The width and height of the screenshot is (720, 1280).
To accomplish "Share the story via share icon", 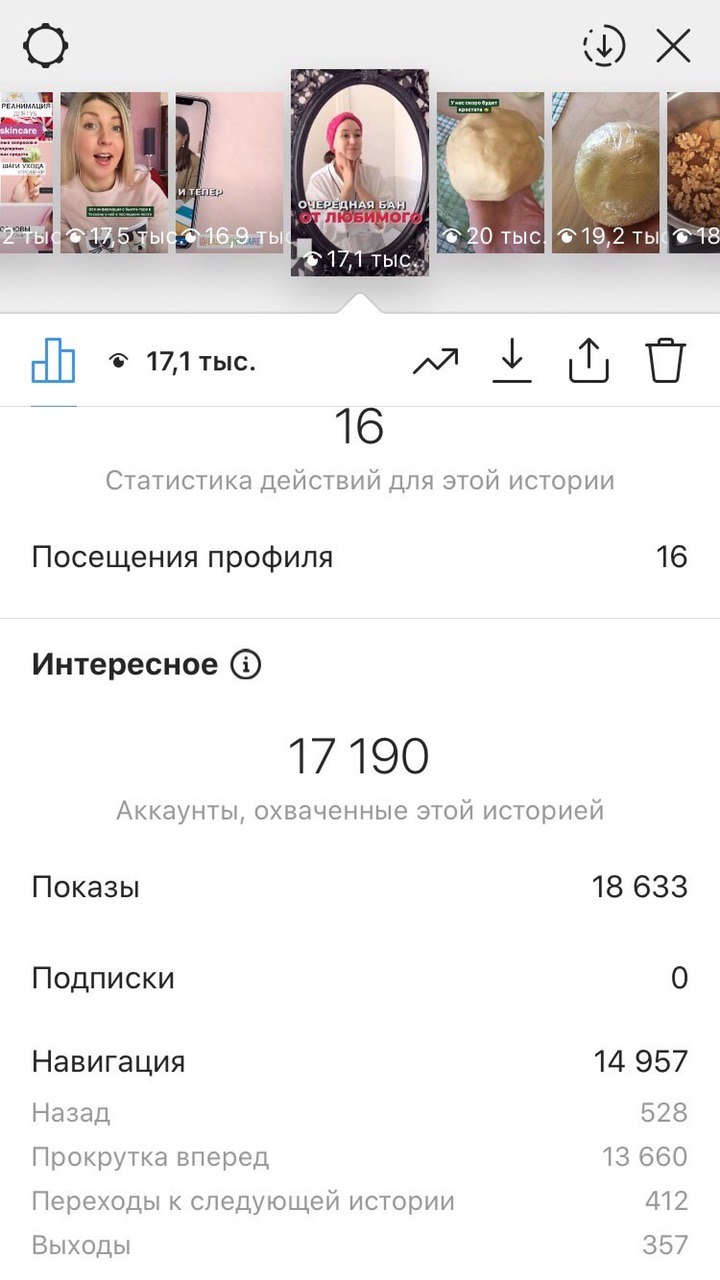I will (589, 360).
